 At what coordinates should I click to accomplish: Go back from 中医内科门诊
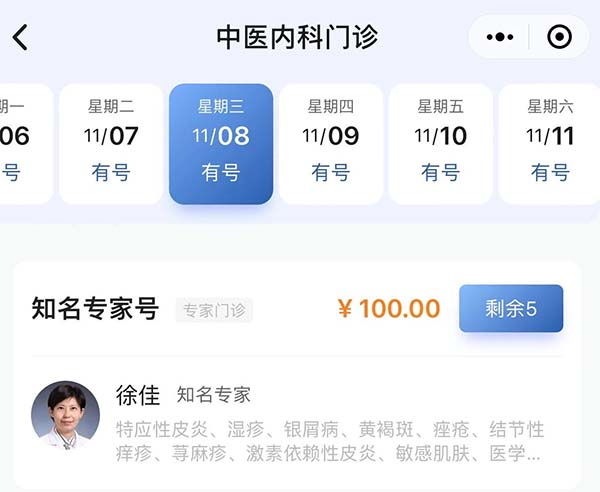tap(21, 38)
